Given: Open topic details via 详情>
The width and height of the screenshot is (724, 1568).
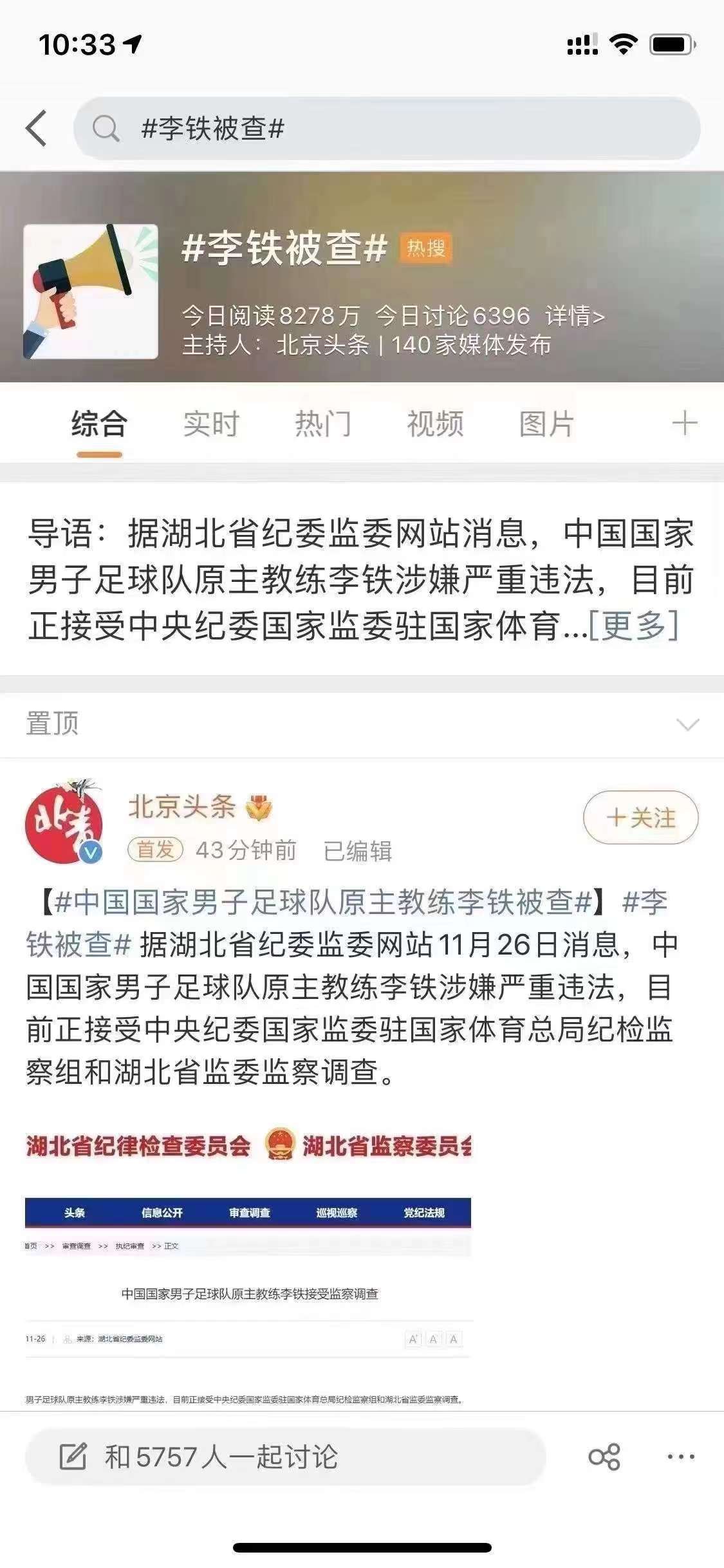Looking at the screenshot, I should click(x=575, y=316).
